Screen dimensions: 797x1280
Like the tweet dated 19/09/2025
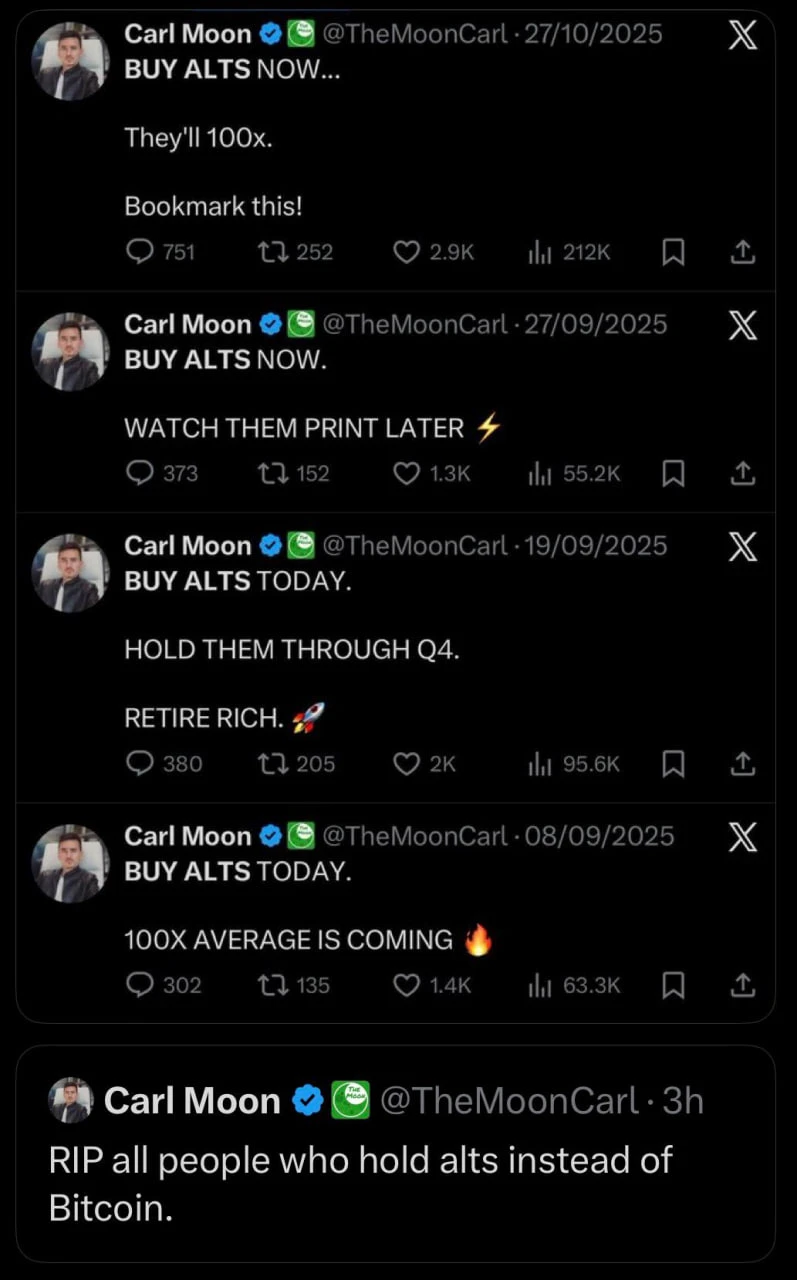tap(407, 763)
